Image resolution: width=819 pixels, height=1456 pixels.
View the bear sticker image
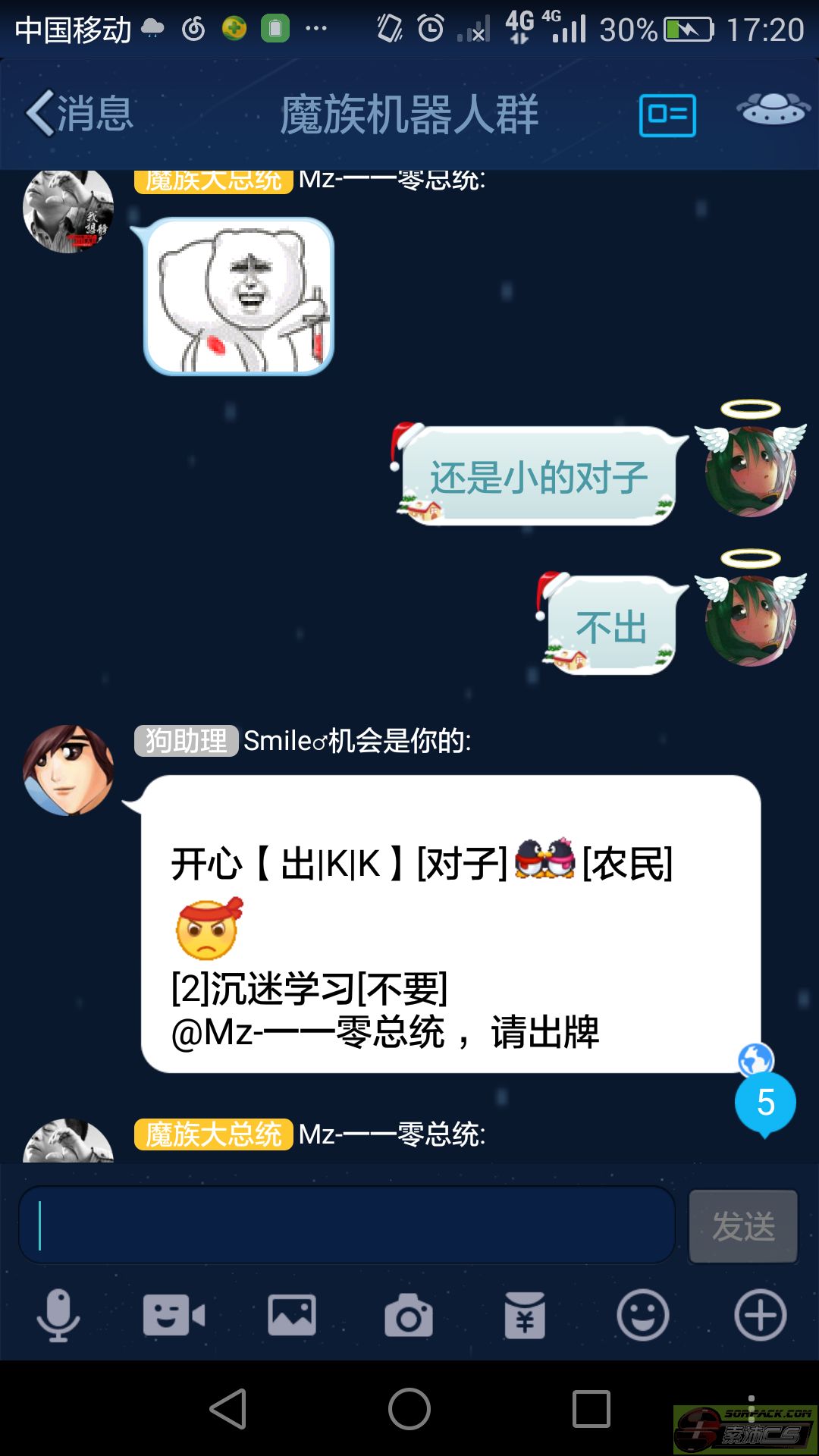pyautogui.click(x=239, y=296)
